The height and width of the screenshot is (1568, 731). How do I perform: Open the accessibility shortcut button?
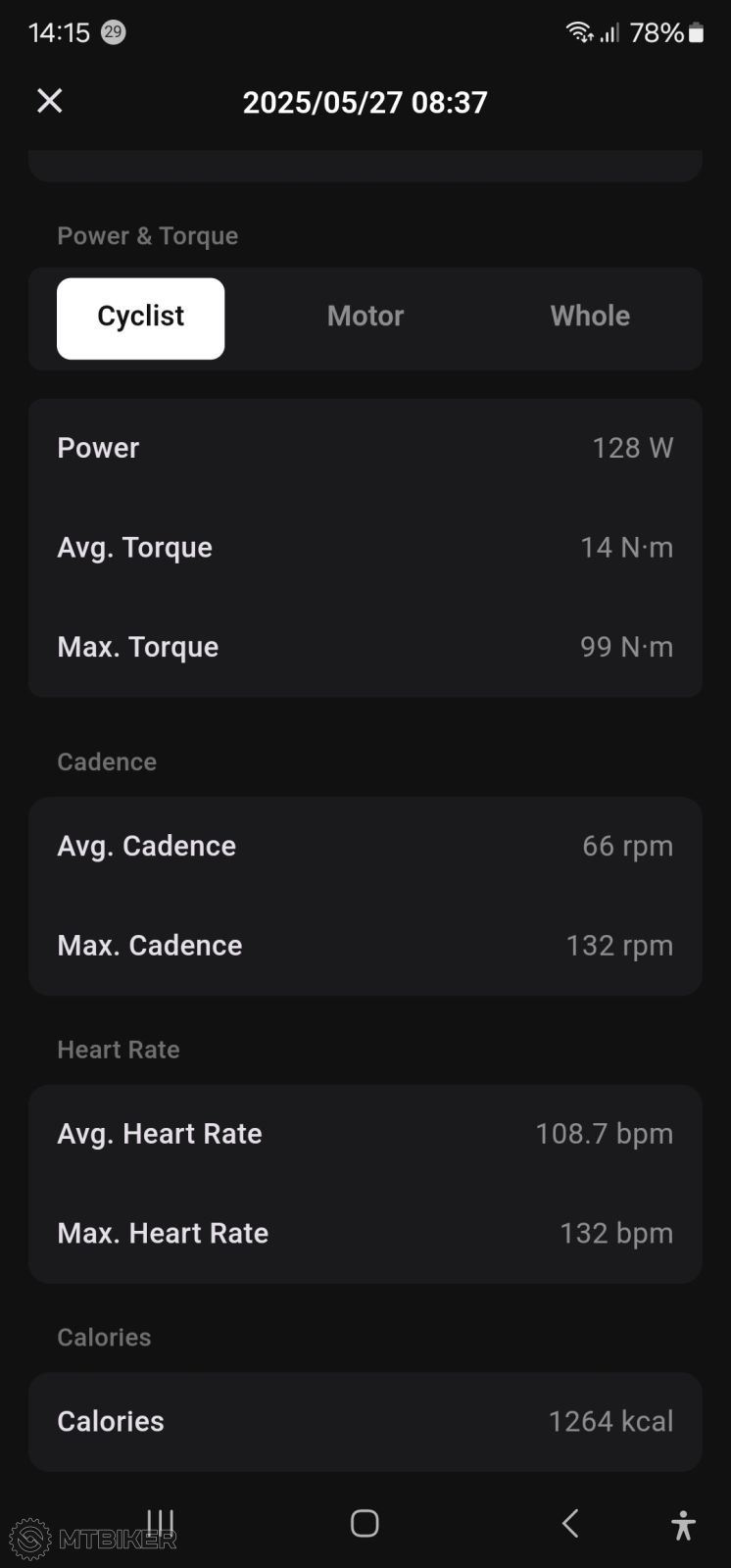(683, 1525)
